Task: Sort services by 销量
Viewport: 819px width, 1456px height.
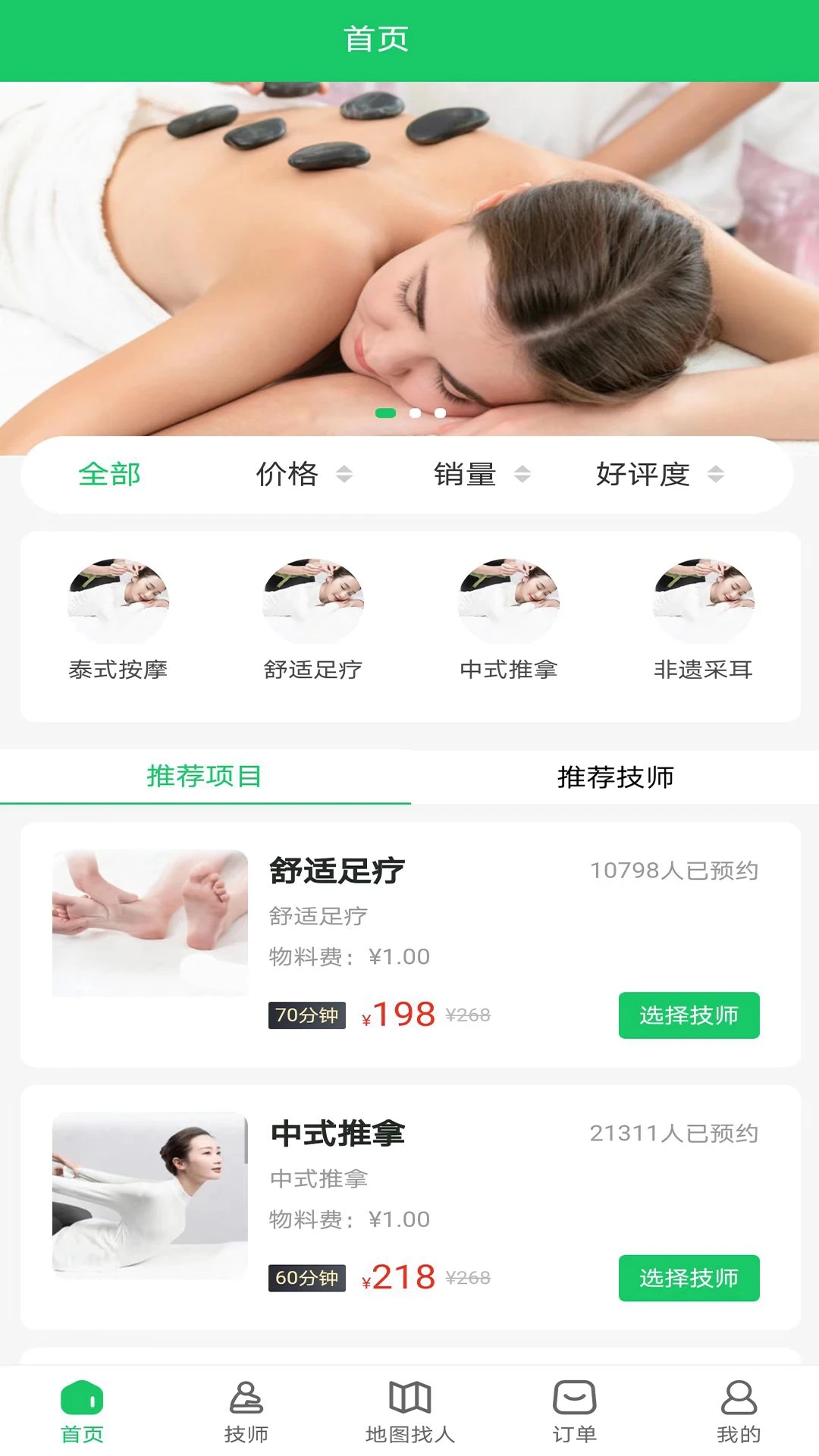Action: click(x=481, y=475)
